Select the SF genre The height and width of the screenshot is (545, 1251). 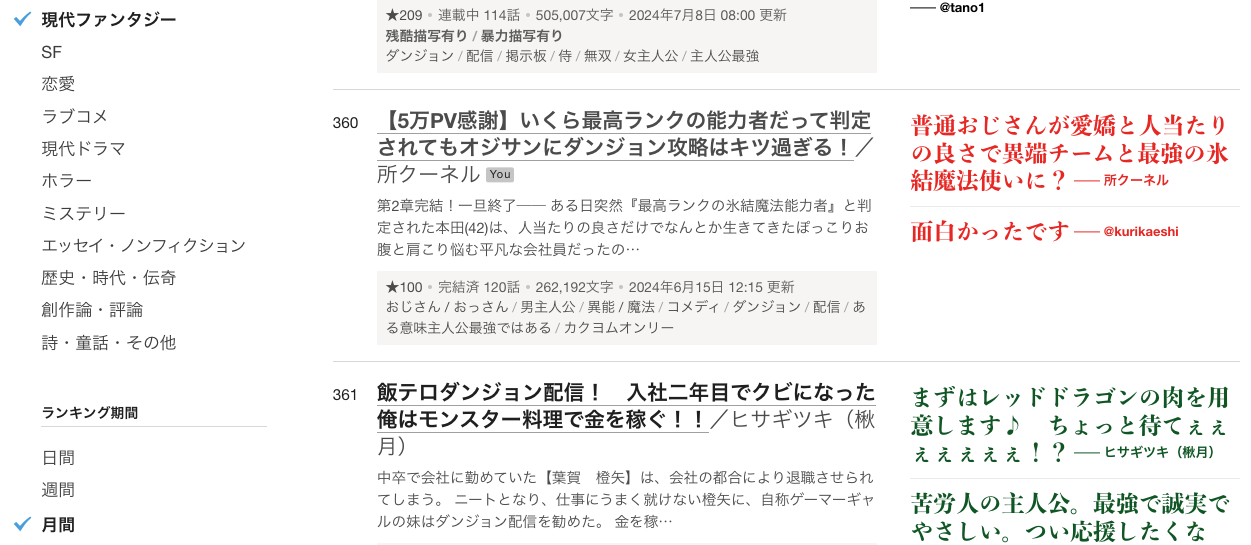[x=51, y=52]
